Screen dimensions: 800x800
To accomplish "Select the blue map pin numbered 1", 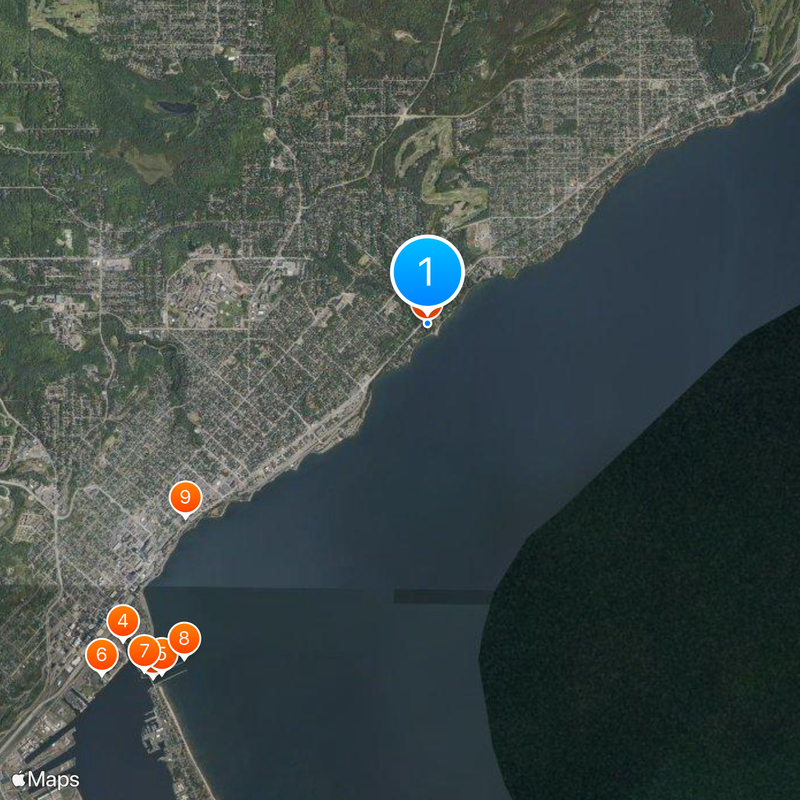I will [427, 271].
